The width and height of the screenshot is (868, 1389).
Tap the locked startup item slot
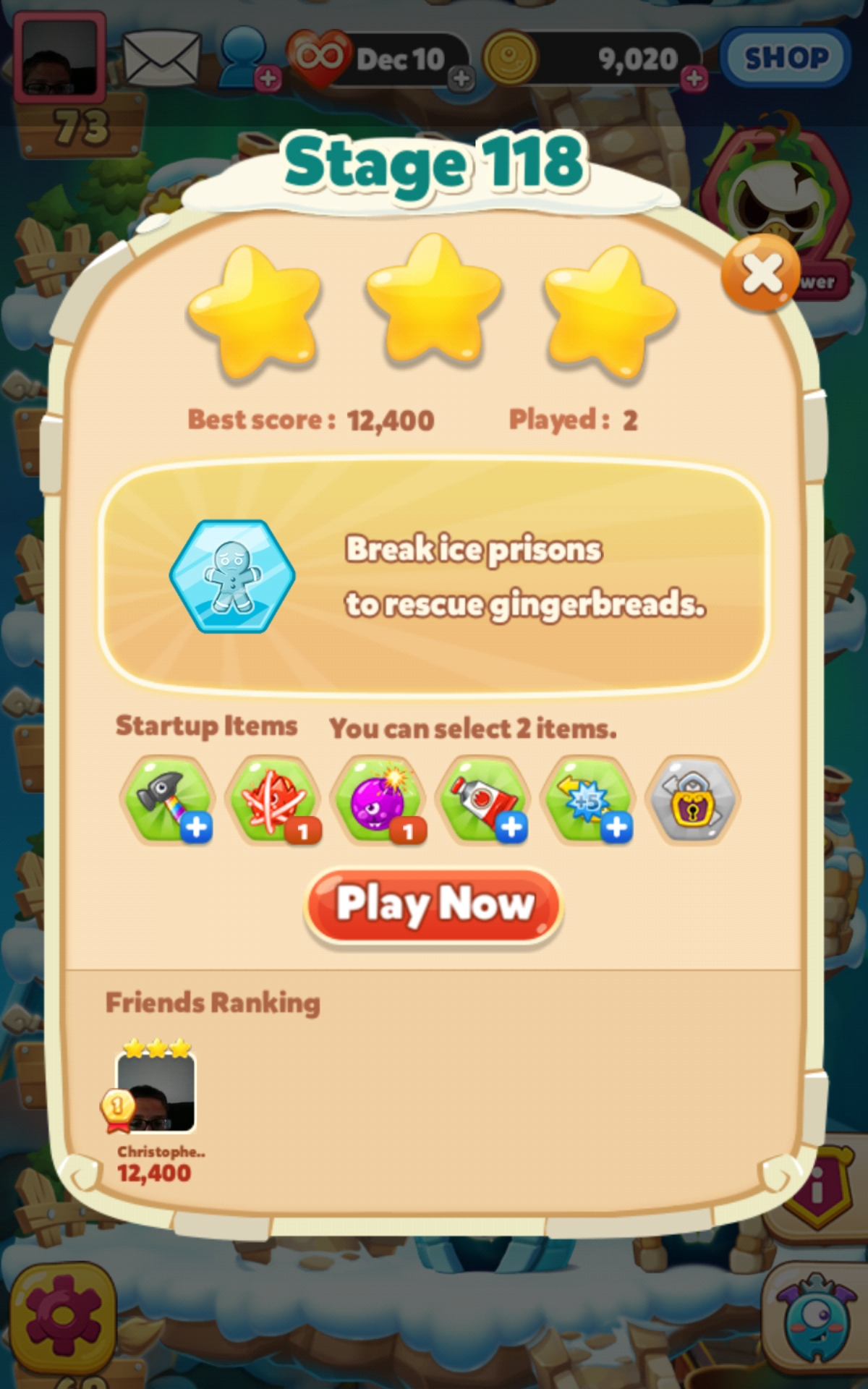coord(693,799)
